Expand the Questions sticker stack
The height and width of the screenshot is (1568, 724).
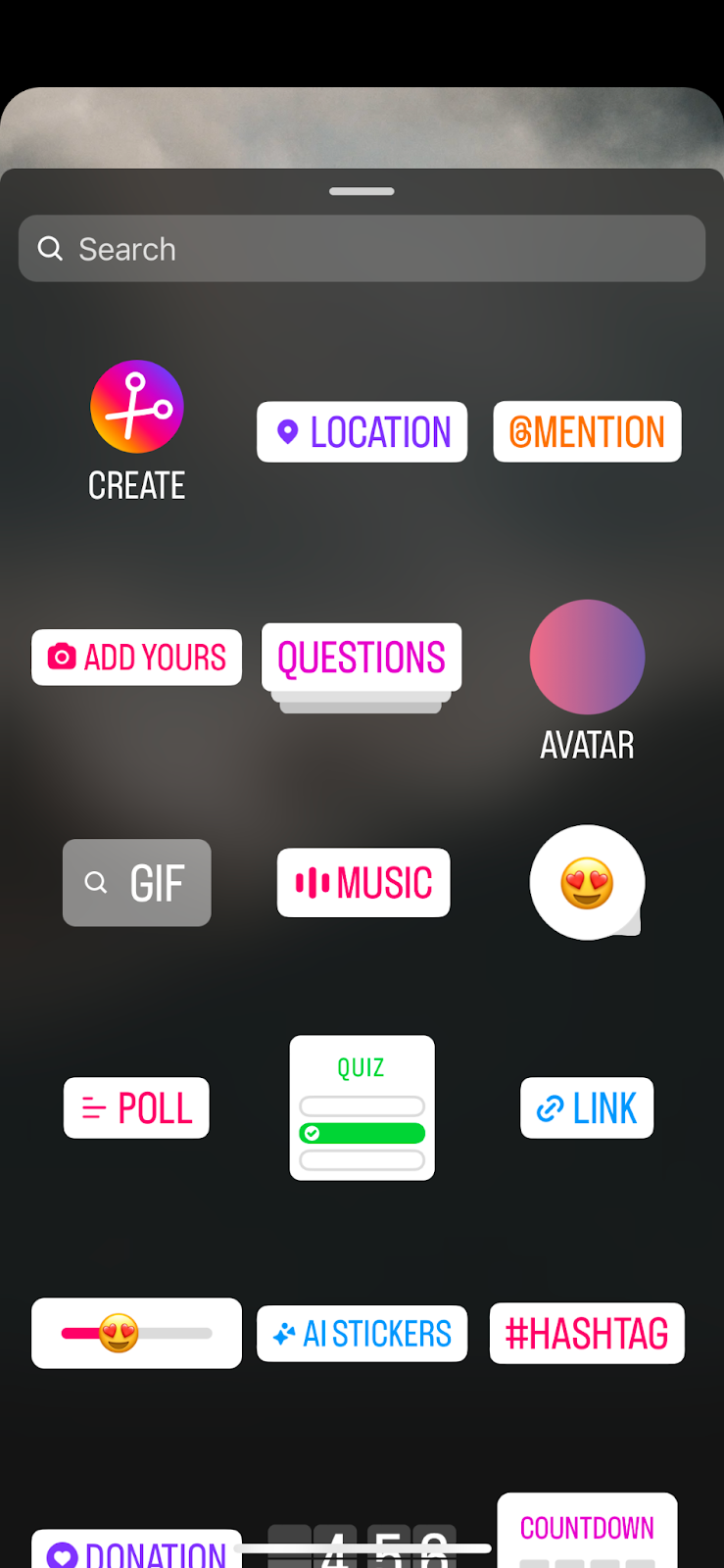(x=362, y=658)
